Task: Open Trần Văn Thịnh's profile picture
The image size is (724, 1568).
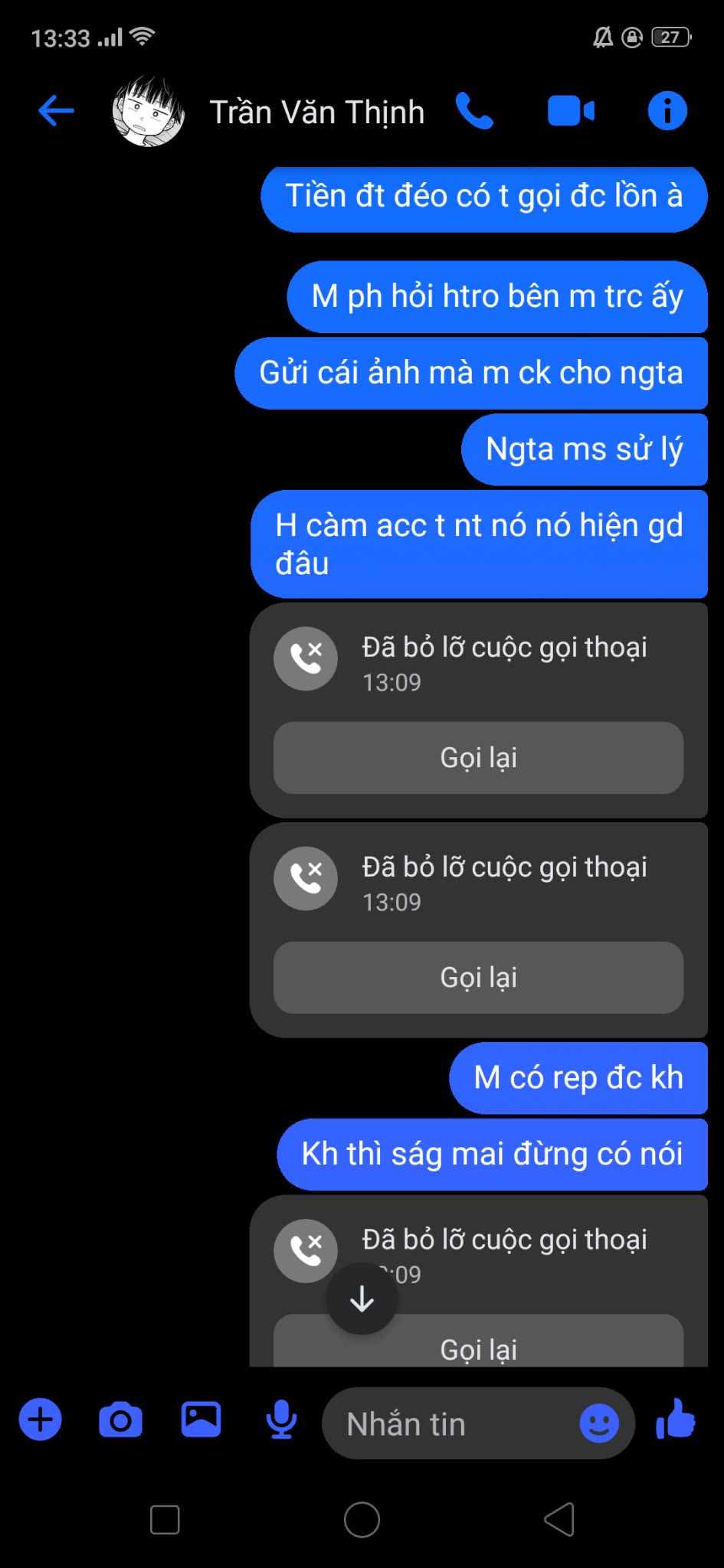Action: [149, 112]
